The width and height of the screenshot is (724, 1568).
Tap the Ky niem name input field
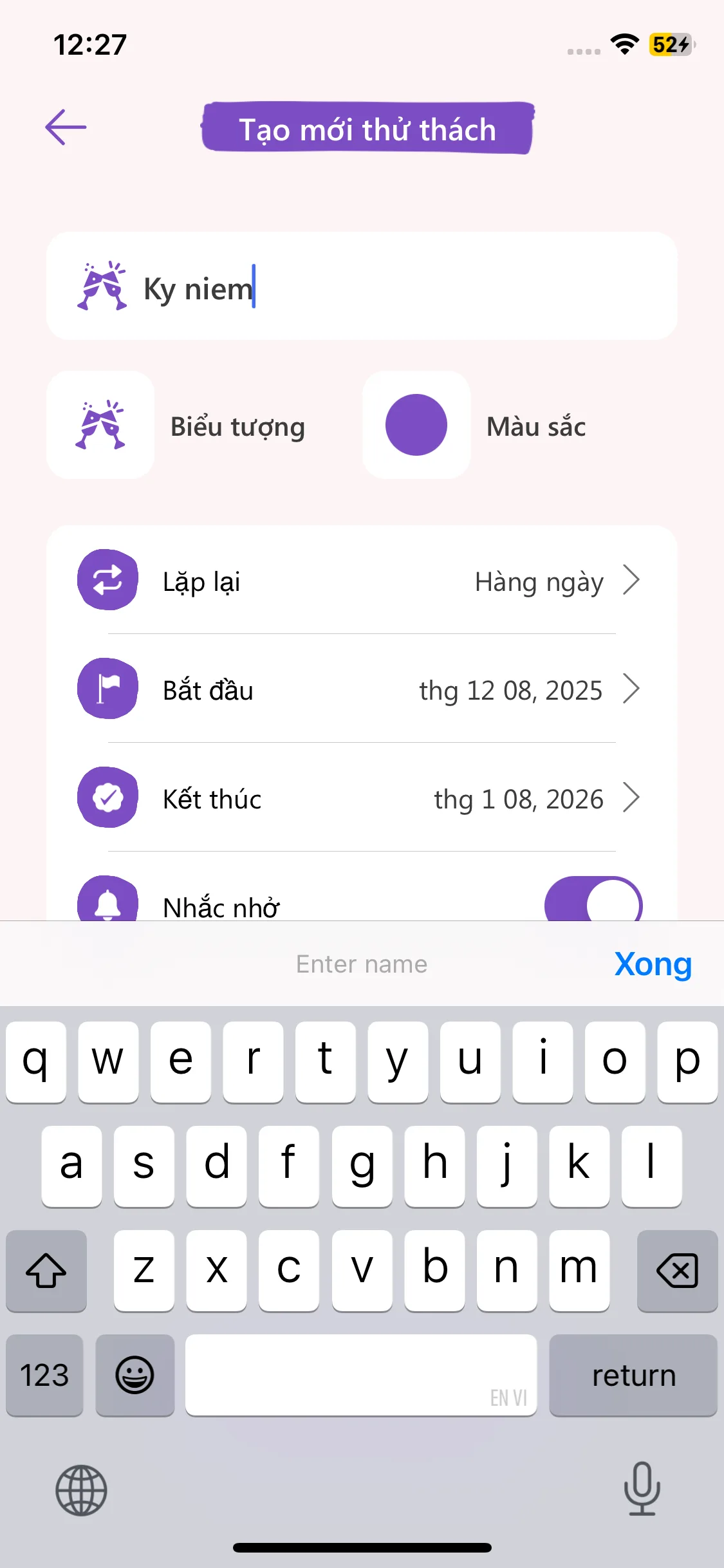click(360, 288)
